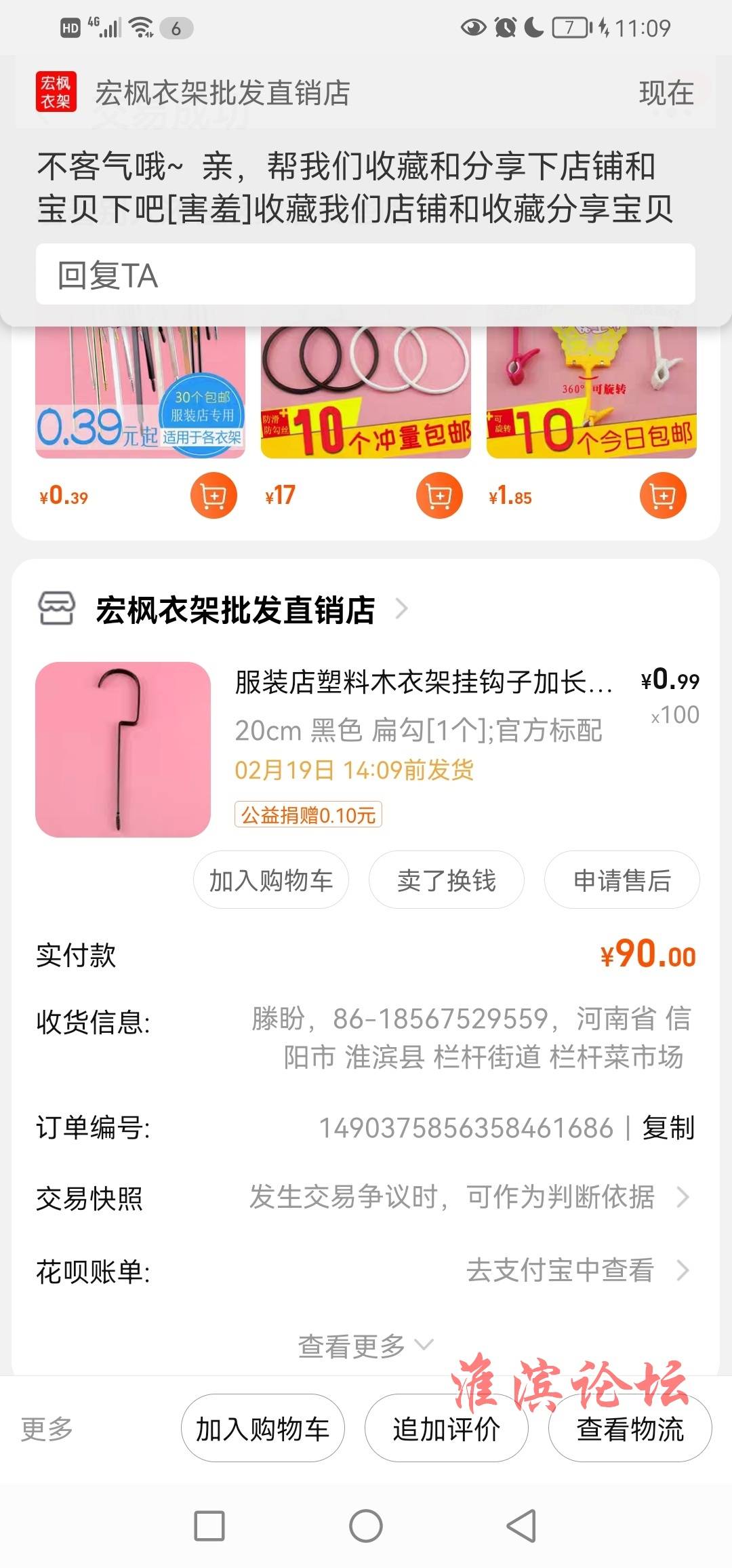The image size is (732, 1568).
Task: View shipping via 查看物流
Action: (630, 1428)
